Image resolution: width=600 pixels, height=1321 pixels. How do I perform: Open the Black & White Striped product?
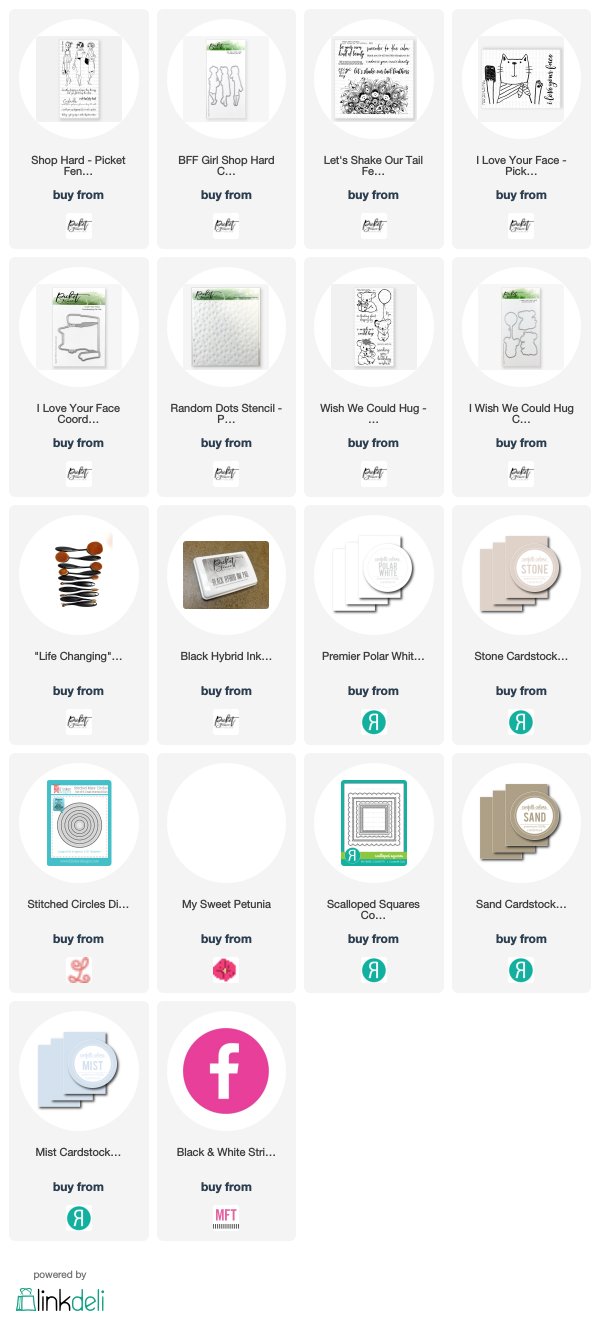point(226,1121)
